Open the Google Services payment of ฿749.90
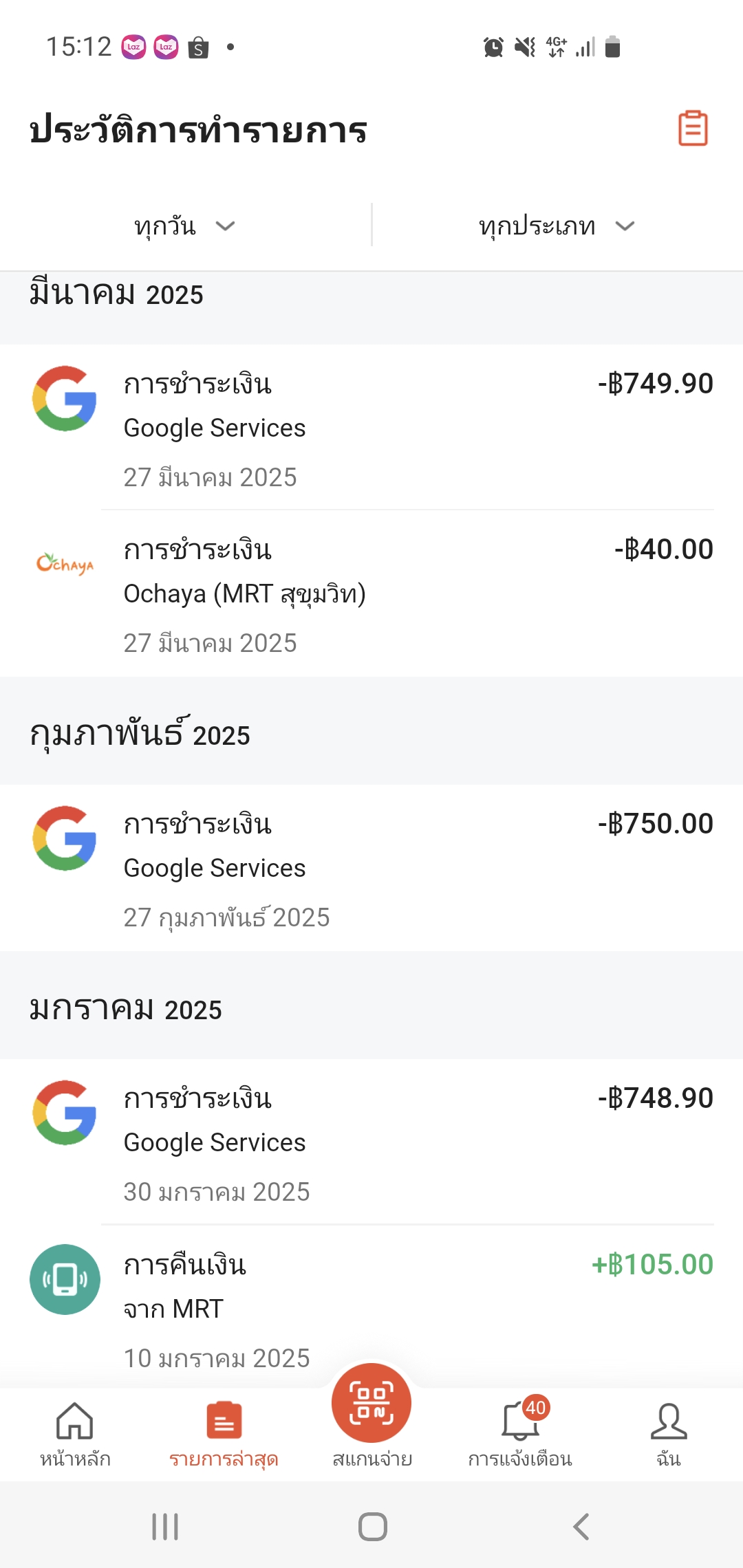The image size is (743, 1568). [x=371, y=428]
